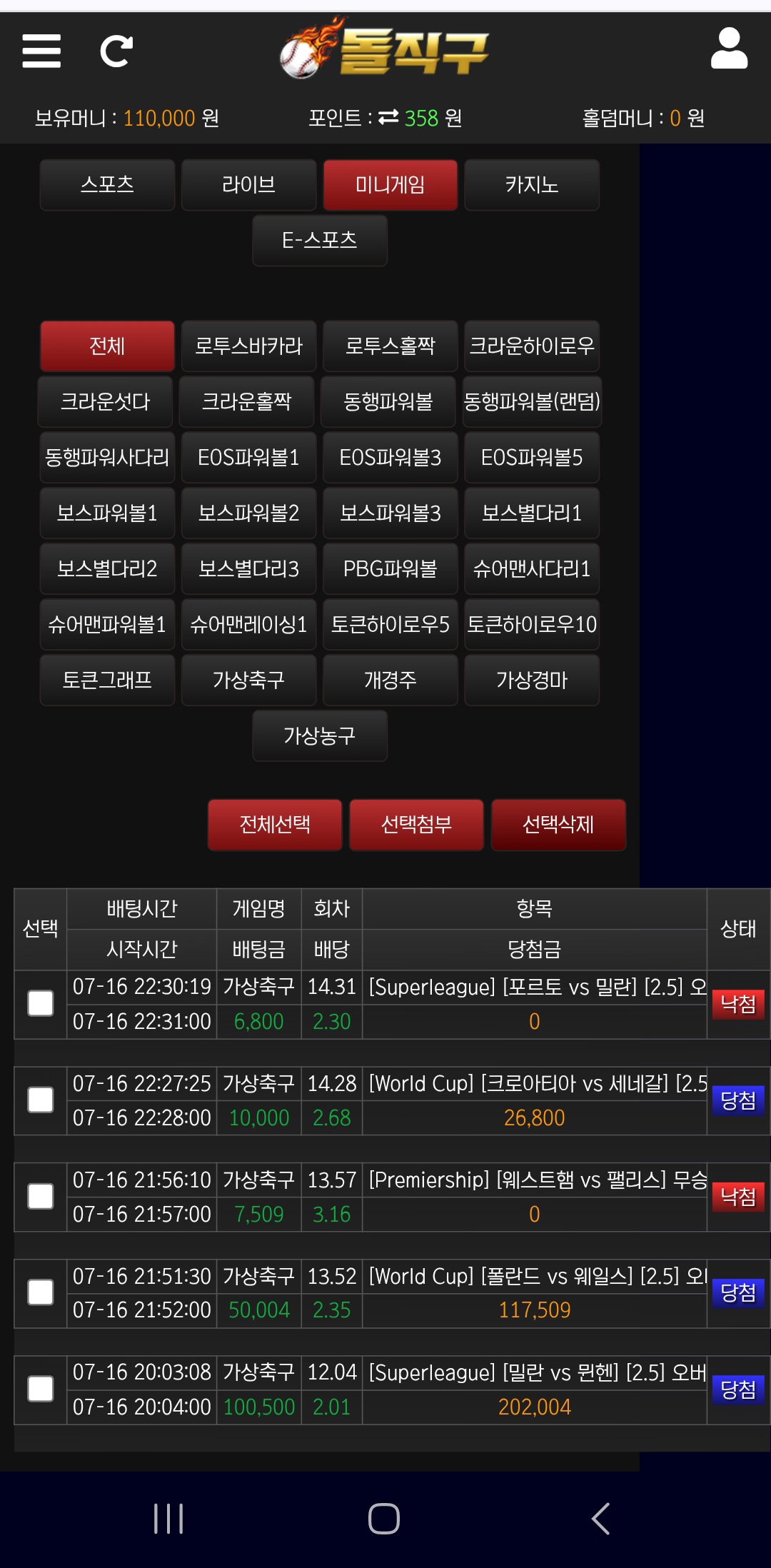The height and width of the screenshot is (1568, 771).
Task: Filter by 동행파워볼 game
Action: click(388, 402)
